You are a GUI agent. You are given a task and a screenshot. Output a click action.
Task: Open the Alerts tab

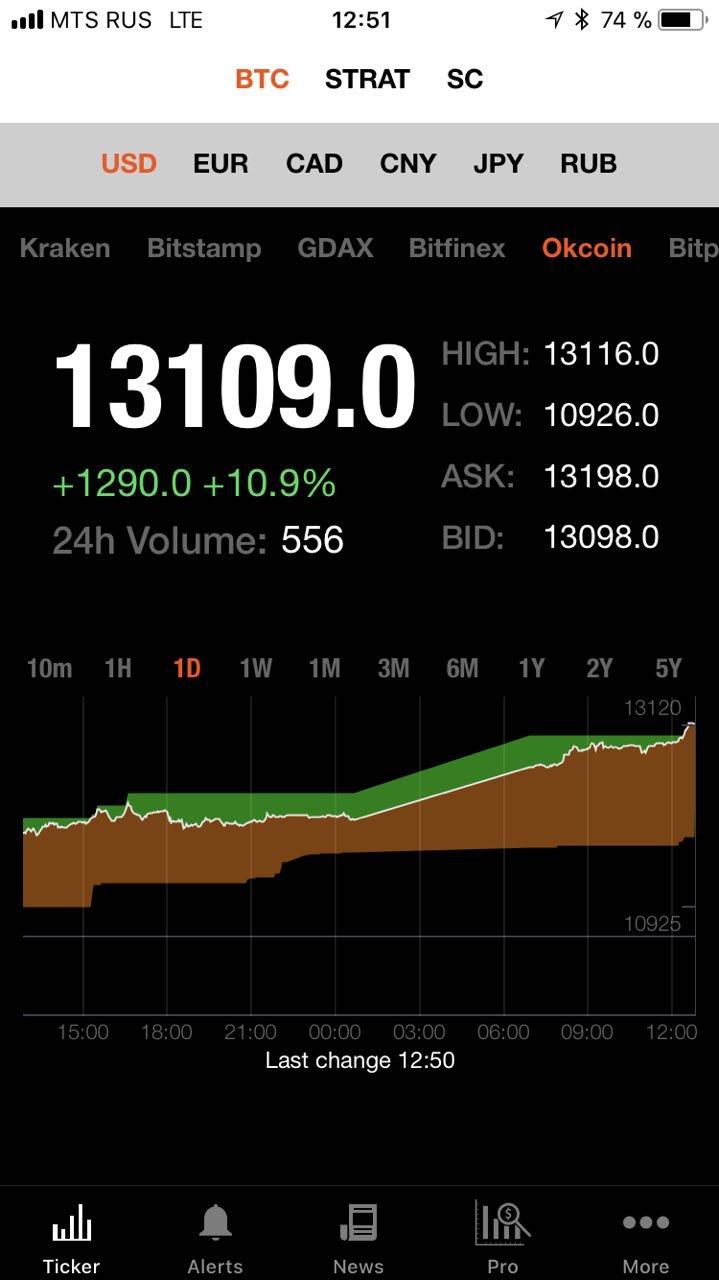(215, 1238)
